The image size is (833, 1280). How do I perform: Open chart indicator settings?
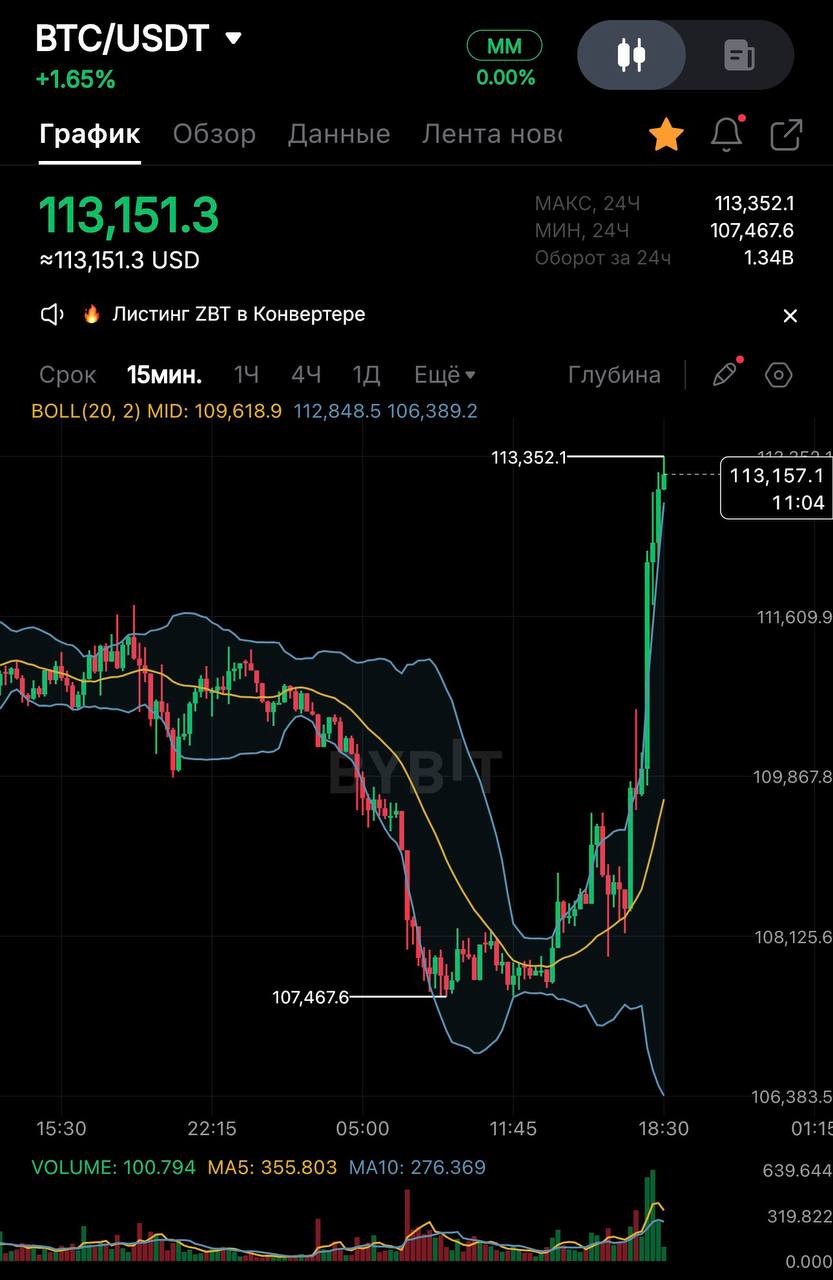point(779,375)
